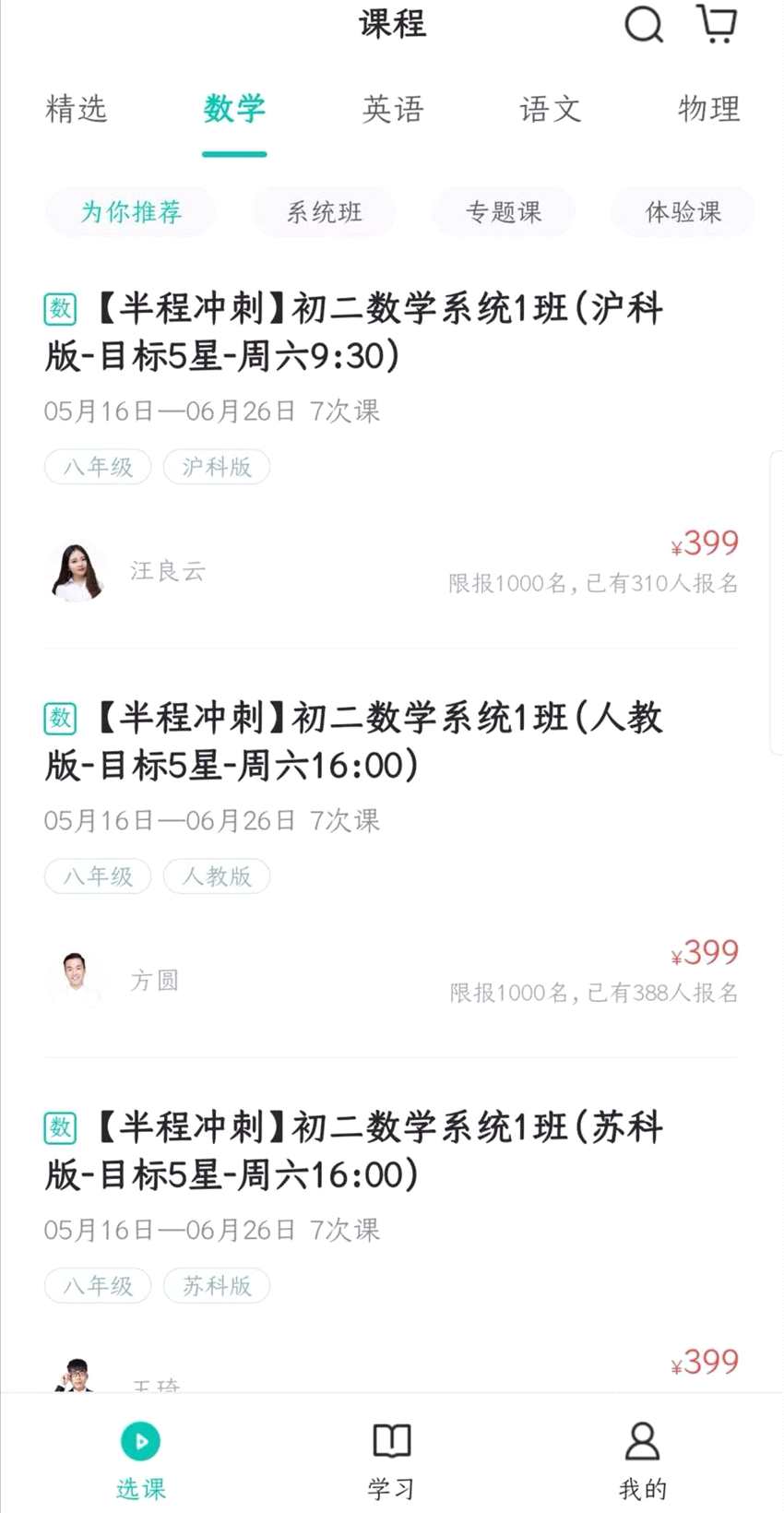The width and height of the screenshot is (784, 1513).
Task: Open the search icon
Action: (643, 25)
